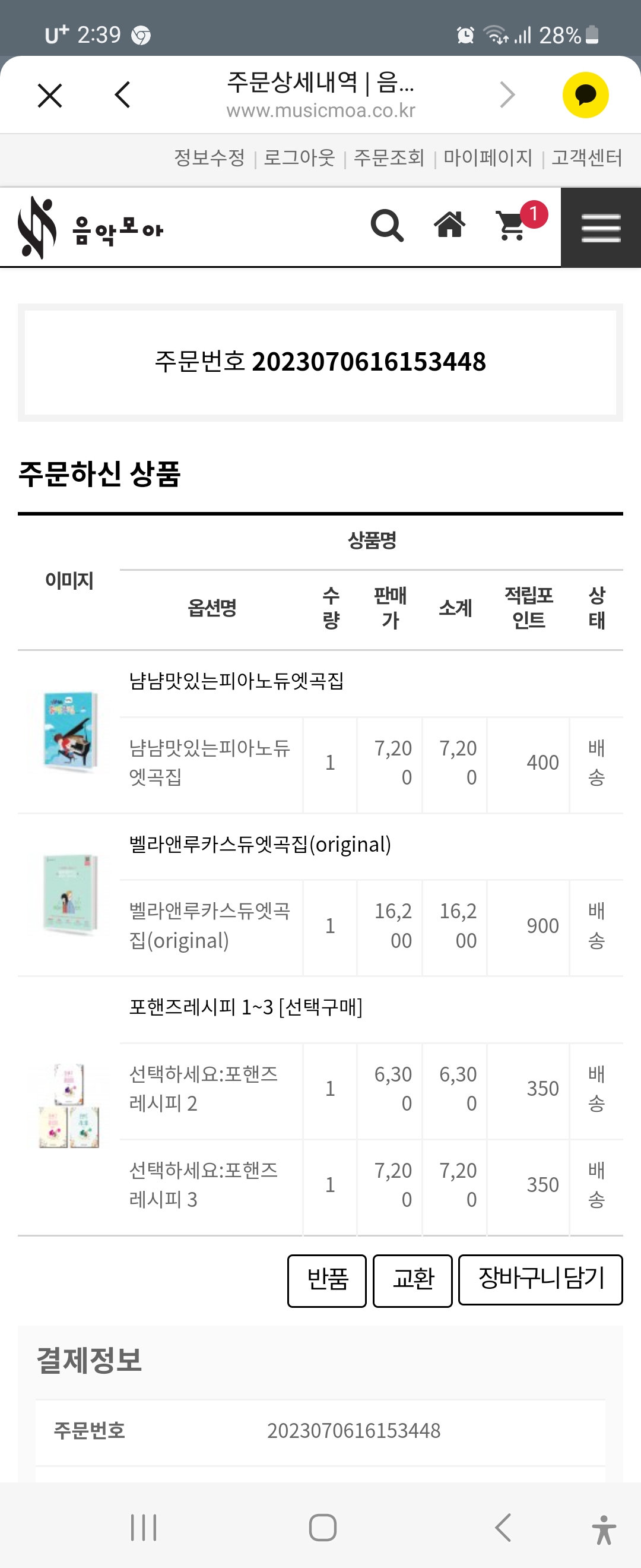Open 정보수정 link
The width and height of the screenshot is (641, 1568).
(x=209, y=157)
